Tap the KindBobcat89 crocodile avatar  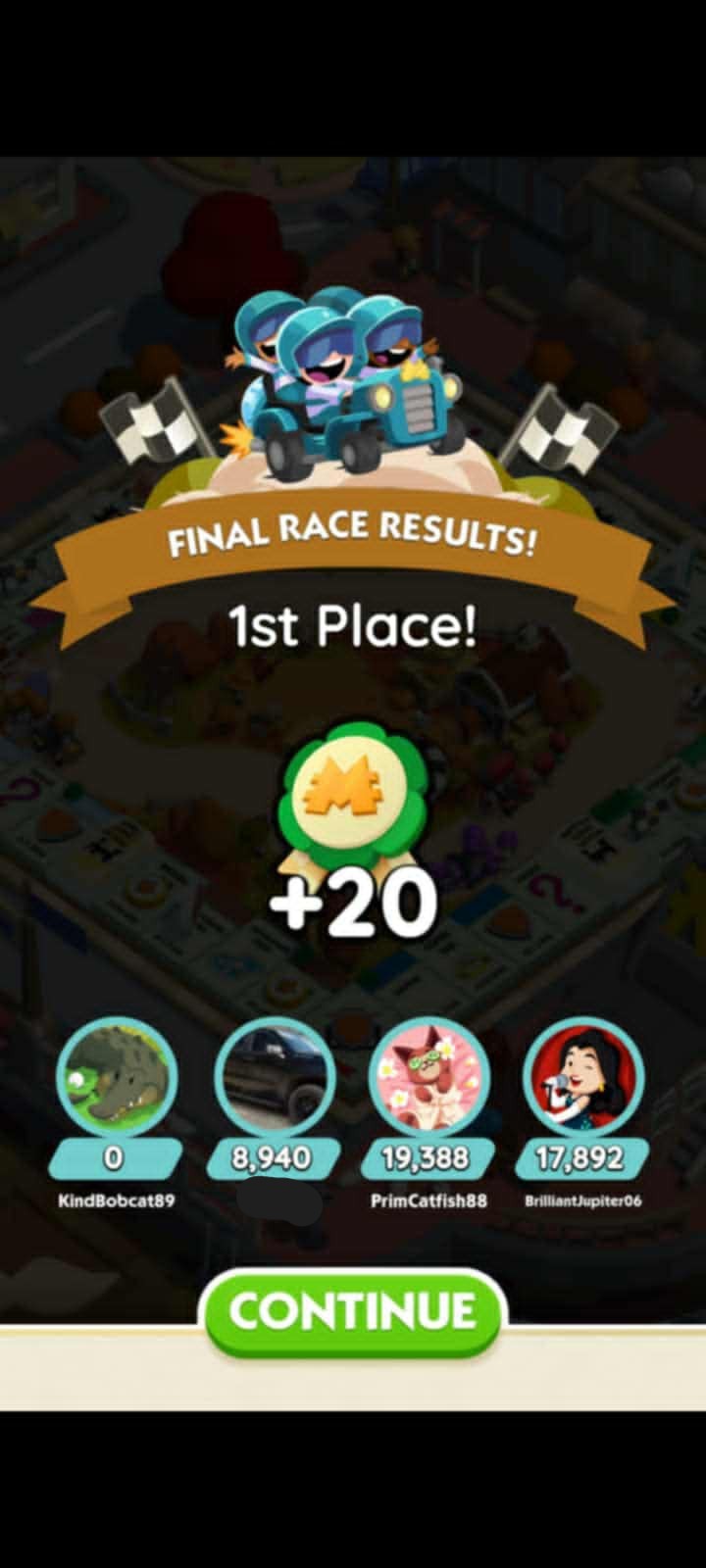click(x=115, y=1078)
